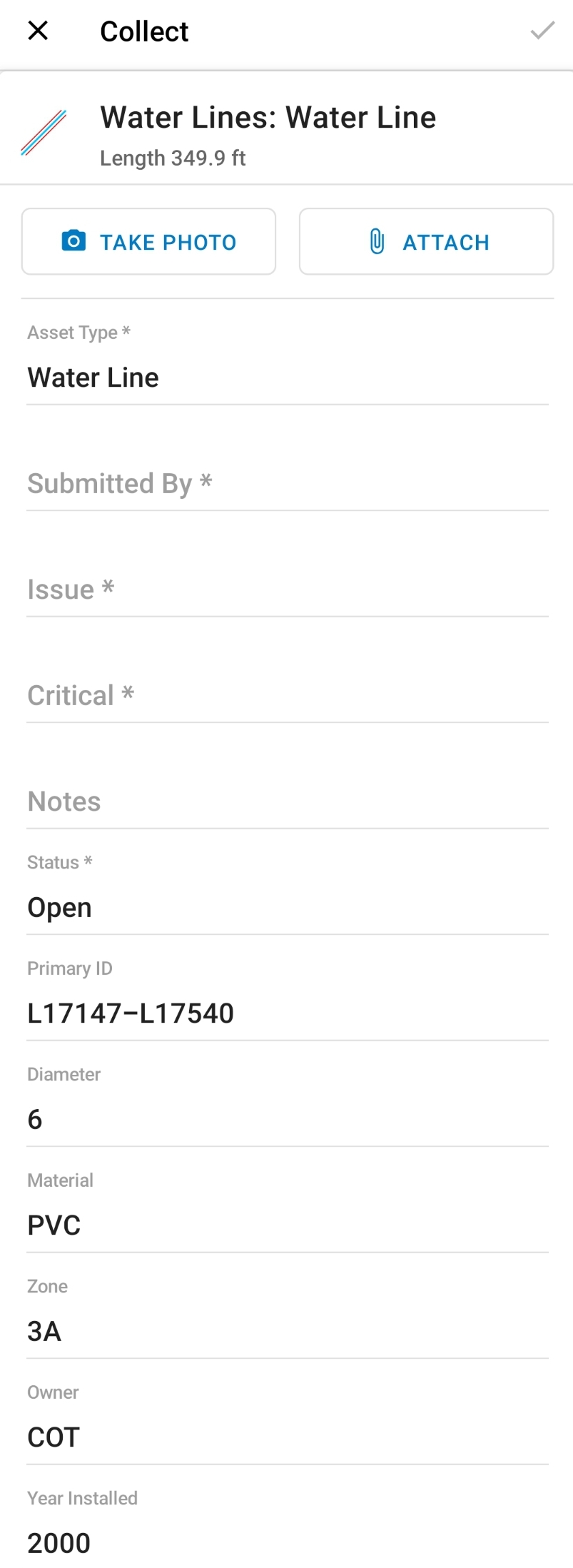Submit the form with the checkmark
This screenshot has height=1568, width=573.
542,31
